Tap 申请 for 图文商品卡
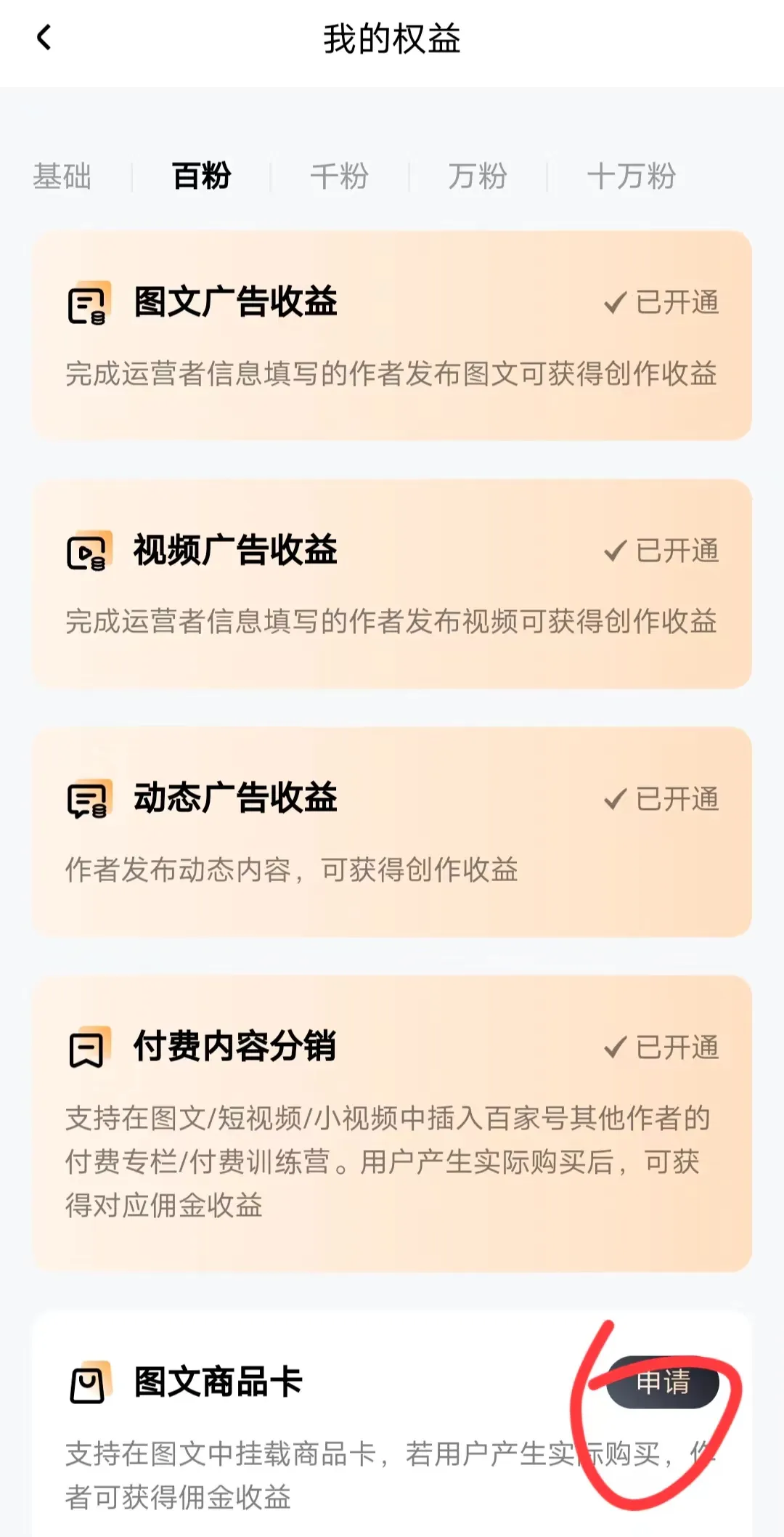This screenshot has height=1537, width=784. (663, 1382)
